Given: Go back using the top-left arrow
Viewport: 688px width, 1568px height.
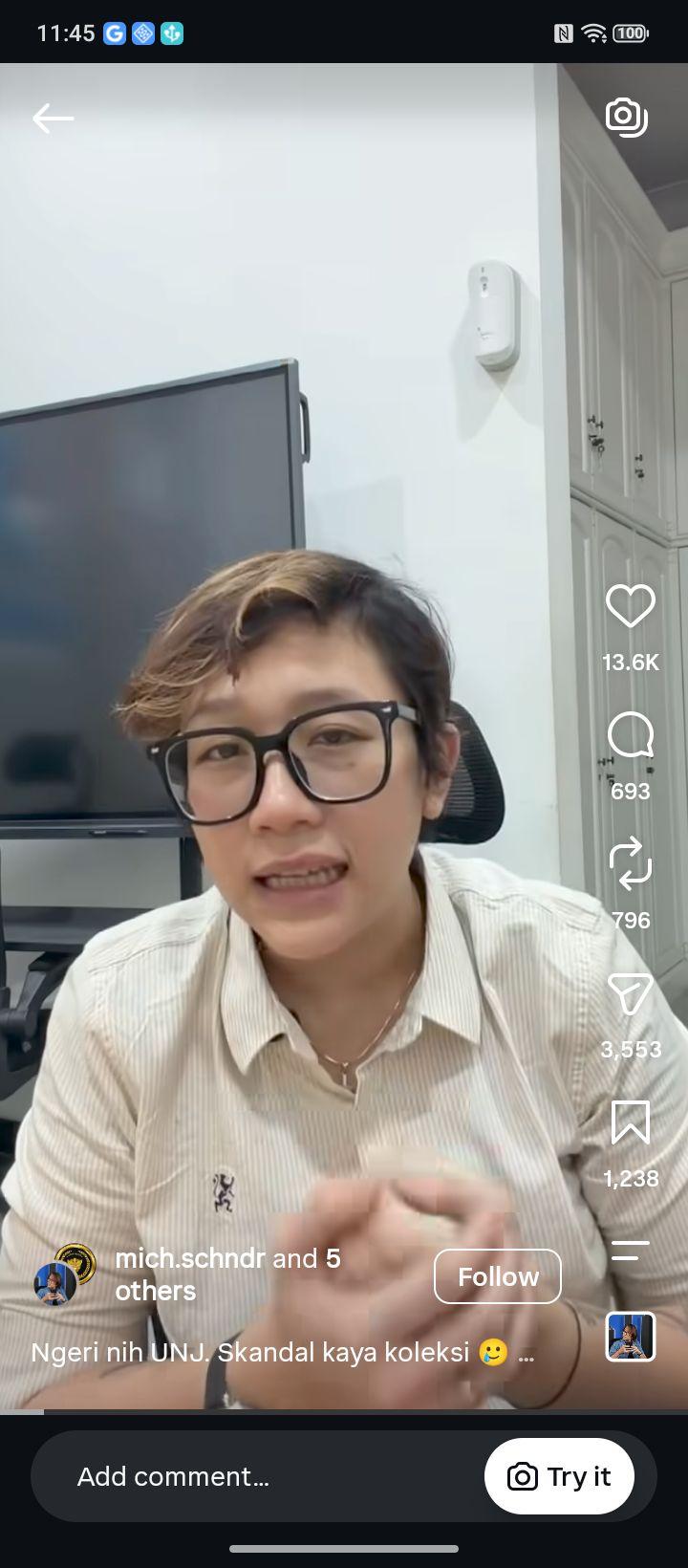Looking at the screenshot, I should [x=53, y=119].
